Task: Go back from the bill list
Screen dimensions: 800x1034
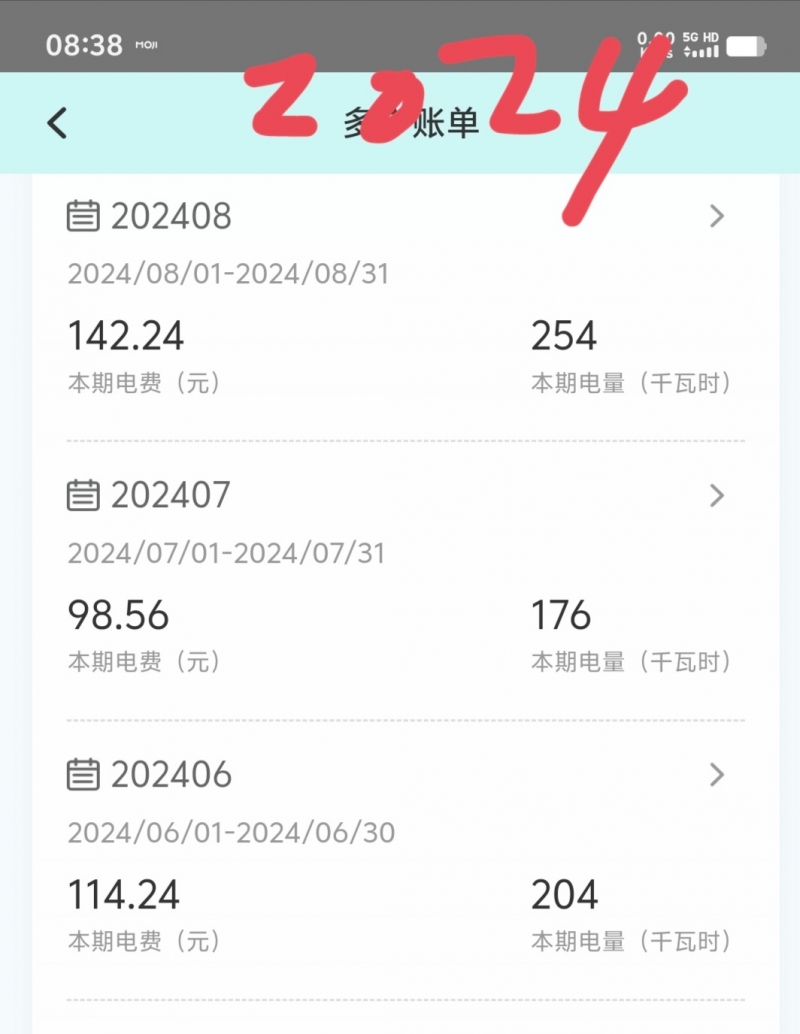Action: [x=58, y=123]
